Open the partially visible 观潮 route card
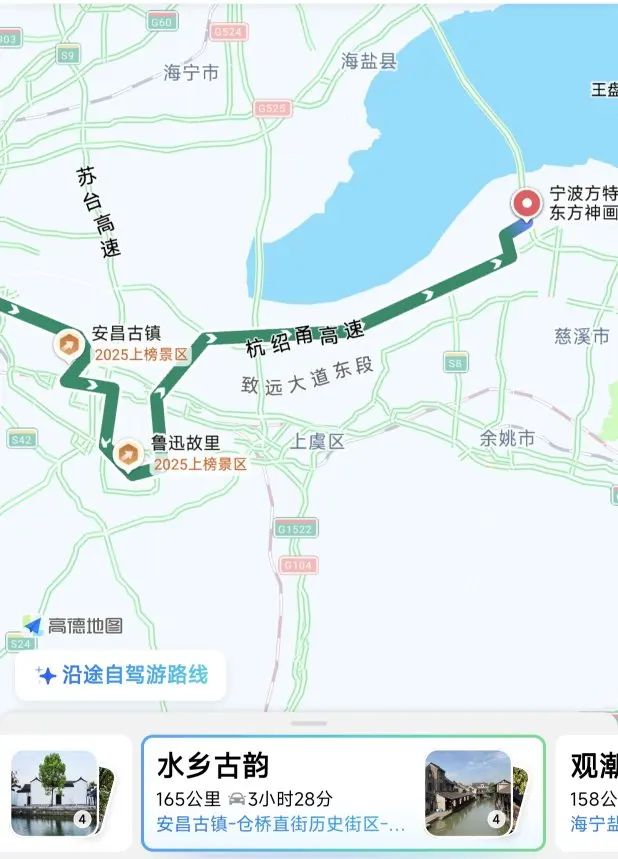618x859 pixels. click(587, 793)
